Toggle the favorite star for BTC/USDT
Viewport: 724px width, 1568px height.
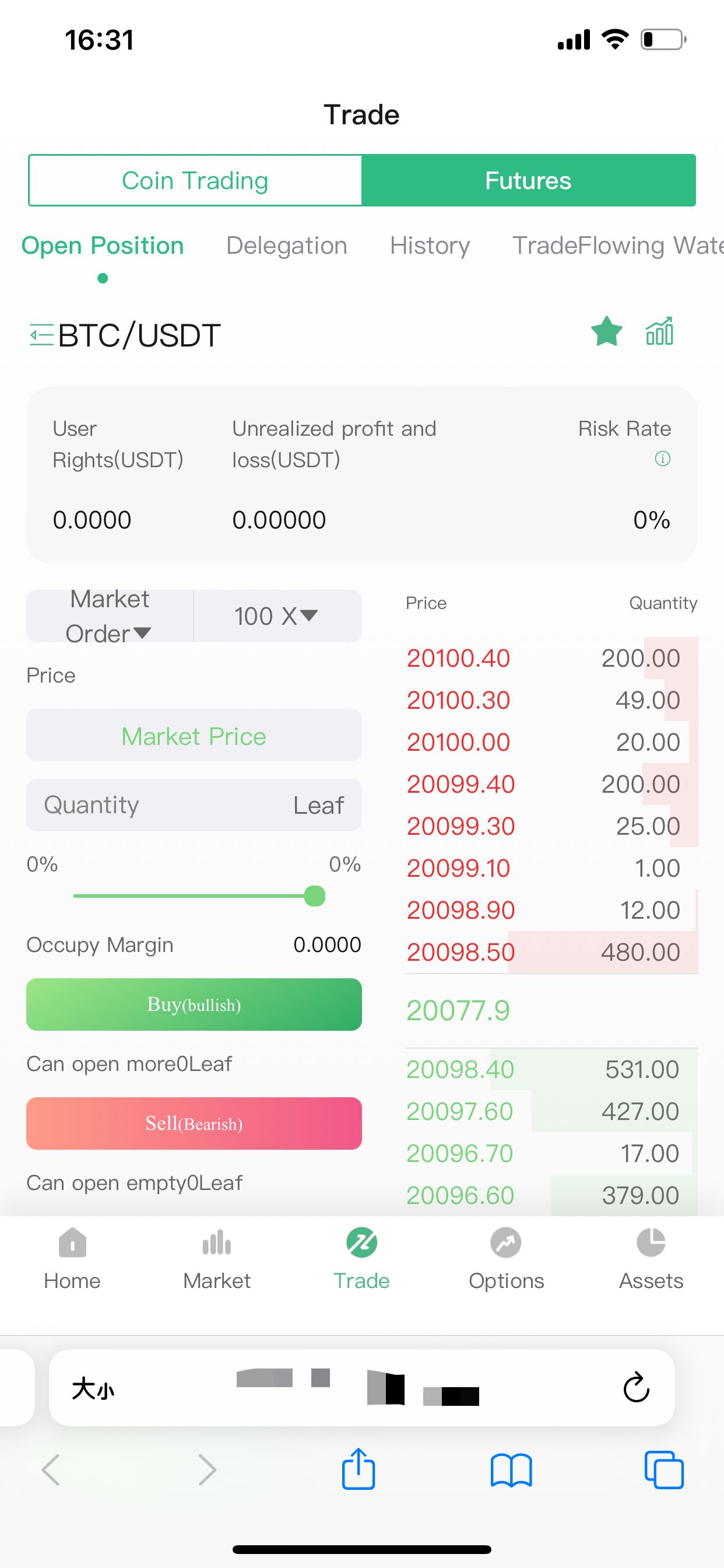pyautogui.click(x=607, y=332)
